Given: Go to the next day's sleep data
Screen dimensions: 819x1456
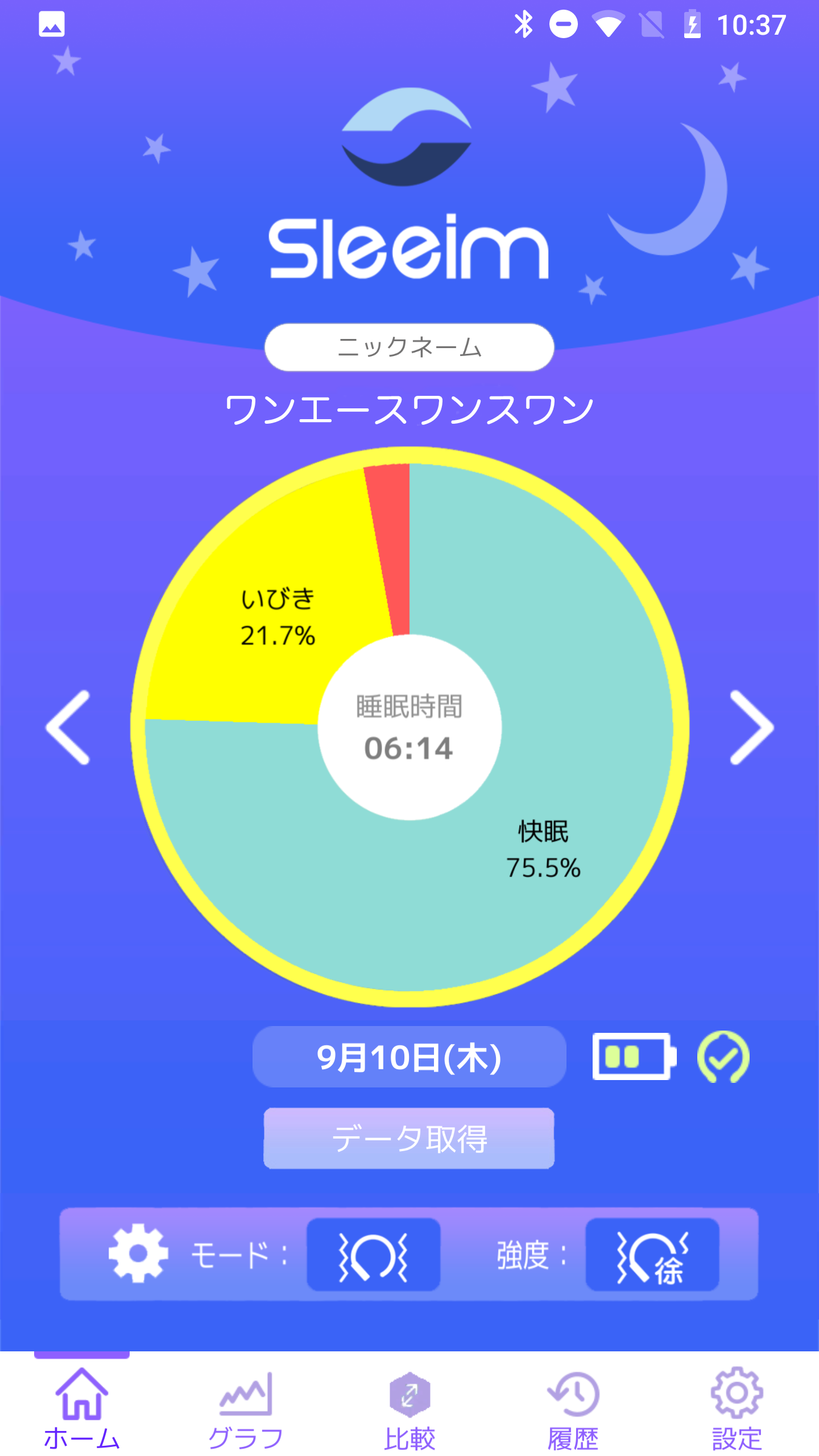Looking at the screenshot, I should (x=751, y=727).
